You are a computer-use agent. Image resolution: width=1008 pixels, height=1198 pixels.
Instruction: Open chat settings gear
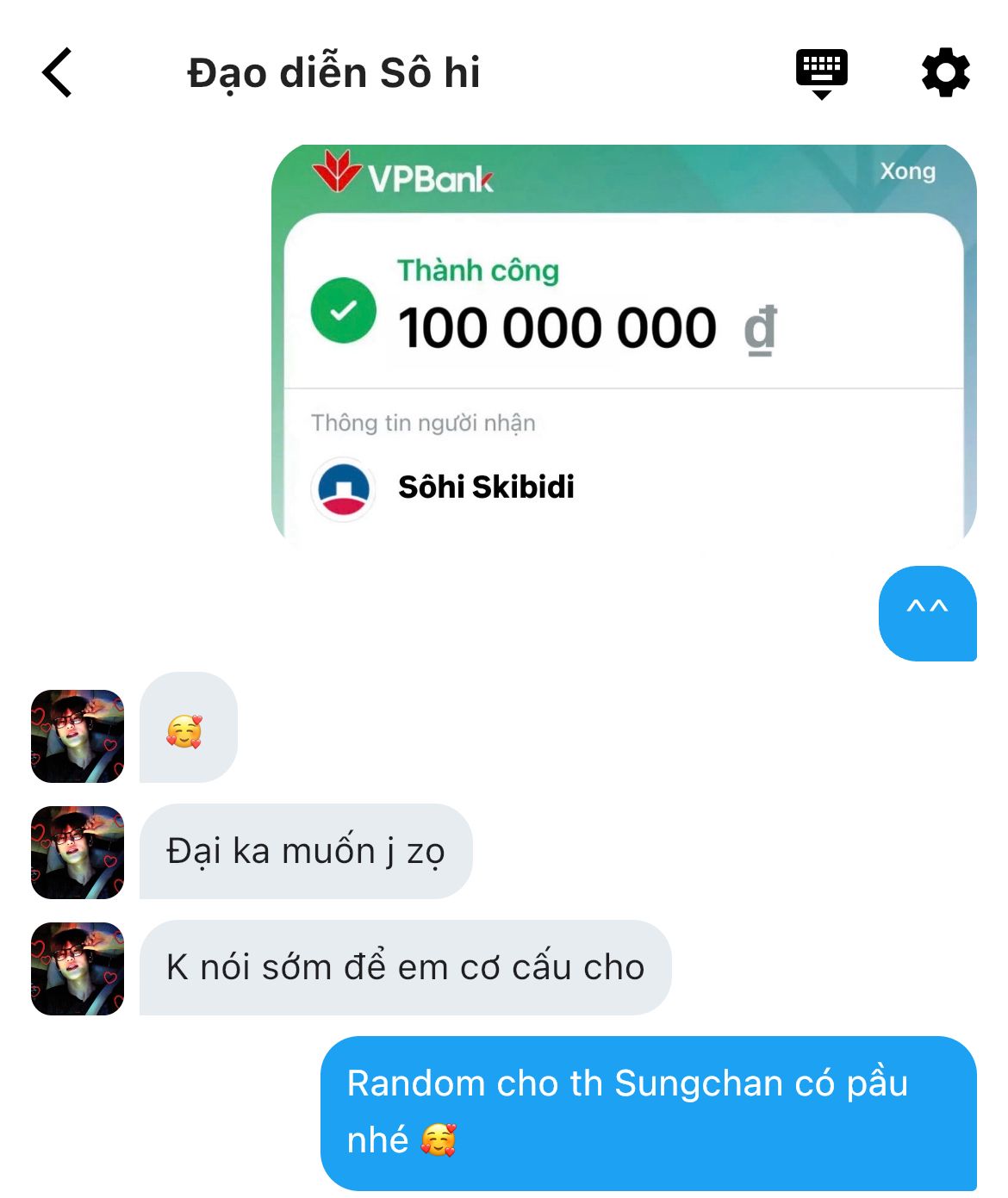pos(945,73)
